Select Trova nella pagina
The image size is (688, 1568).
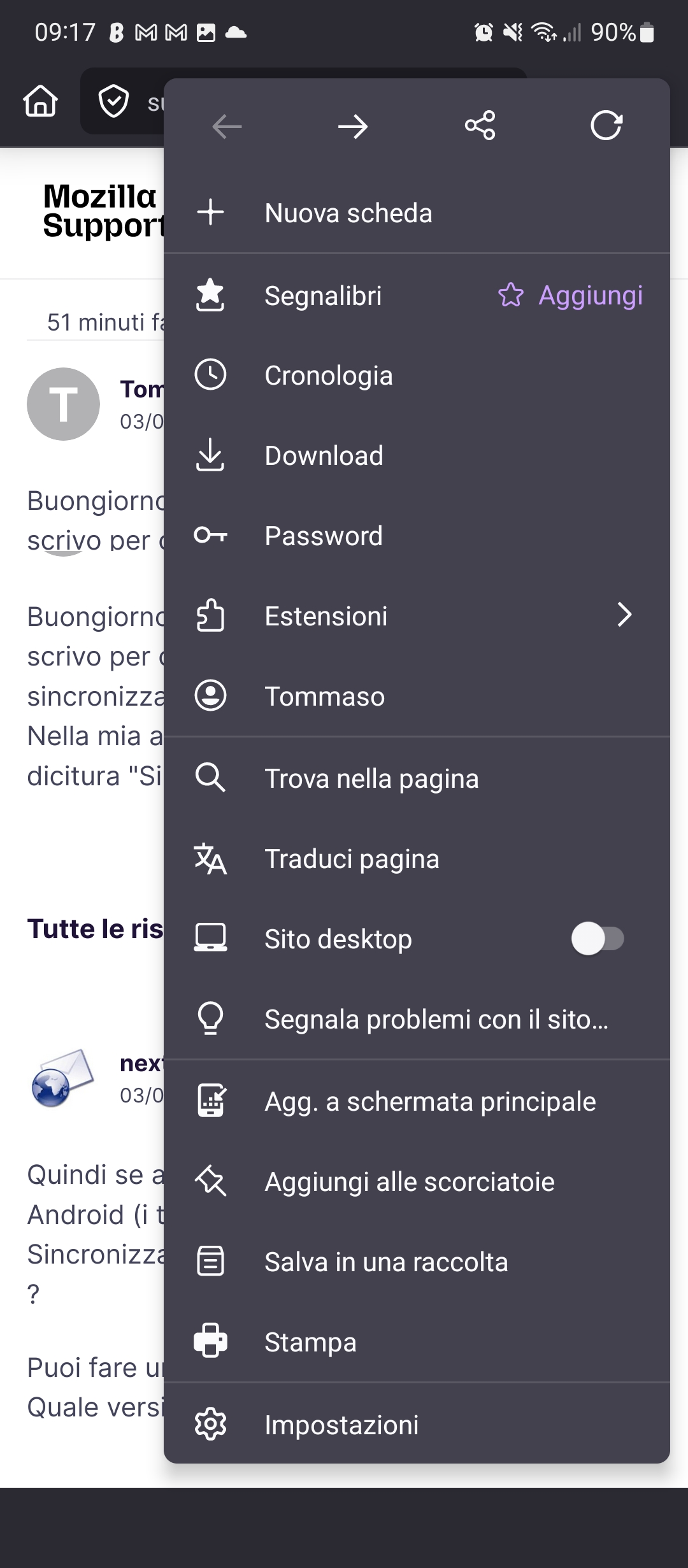point(371,778)
